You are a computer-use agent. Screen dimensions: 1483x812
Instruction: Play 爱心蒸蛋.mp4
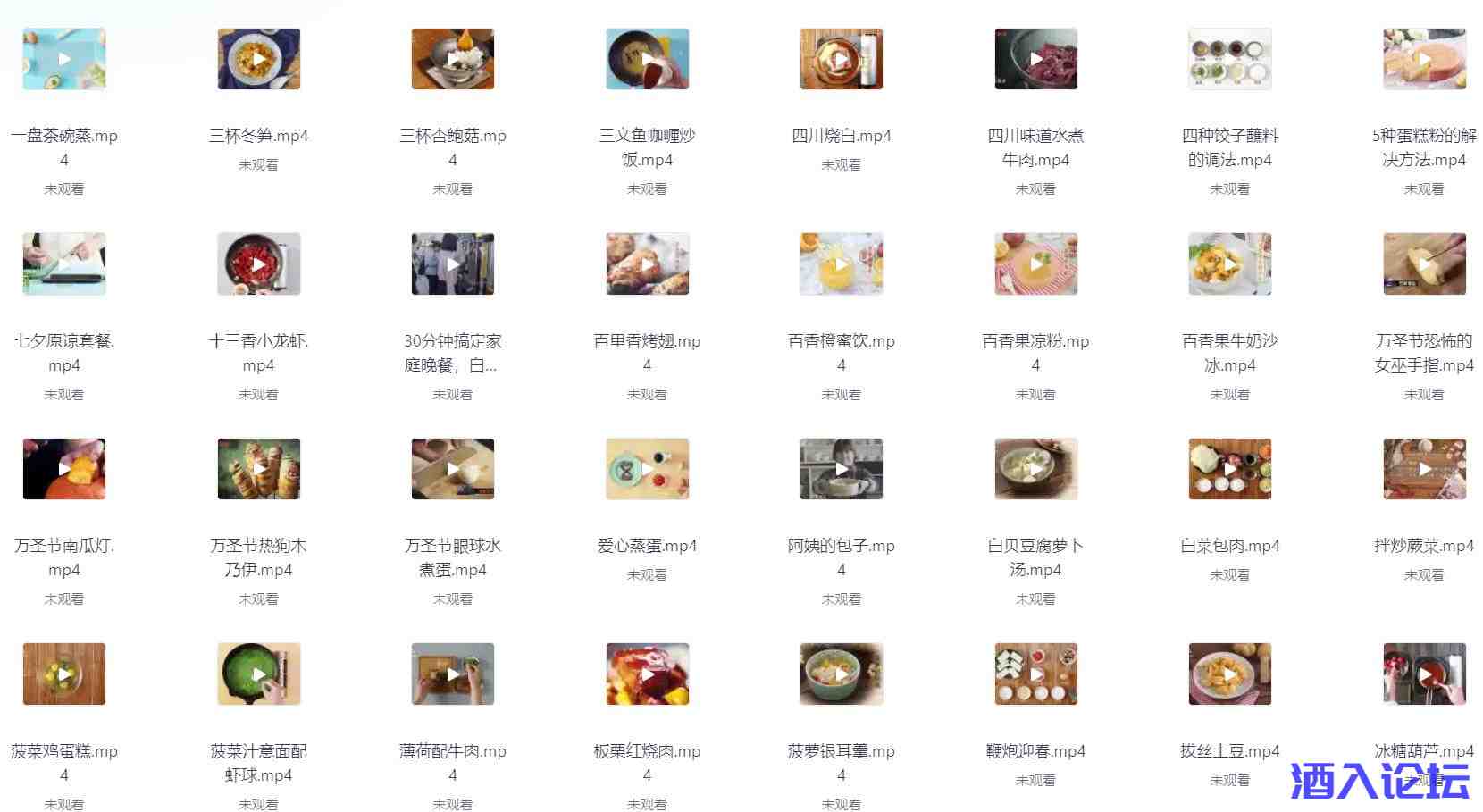tap(647, 469)
